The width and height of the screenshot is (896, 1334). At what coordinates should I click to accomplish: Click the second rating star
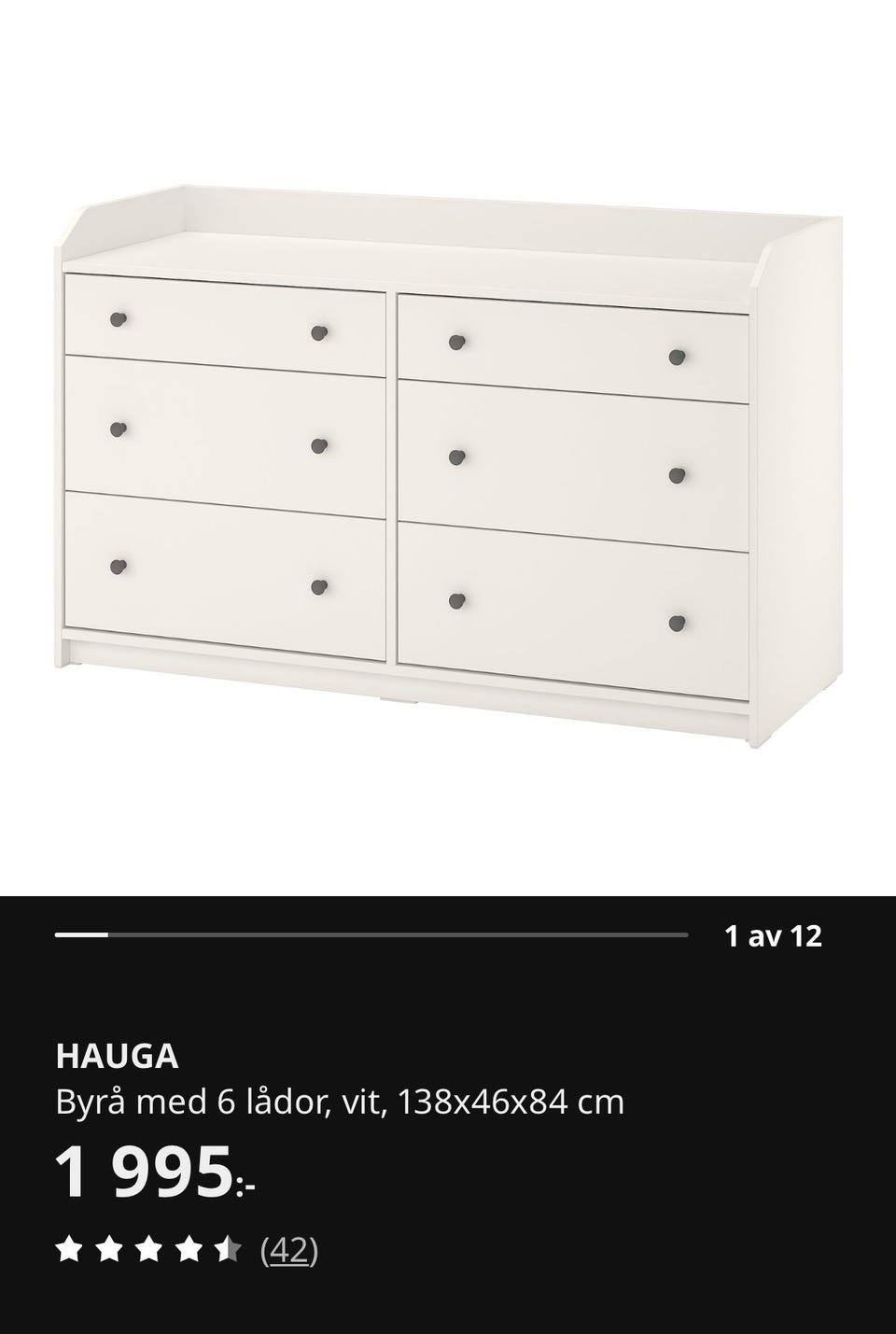[110, 1251]
